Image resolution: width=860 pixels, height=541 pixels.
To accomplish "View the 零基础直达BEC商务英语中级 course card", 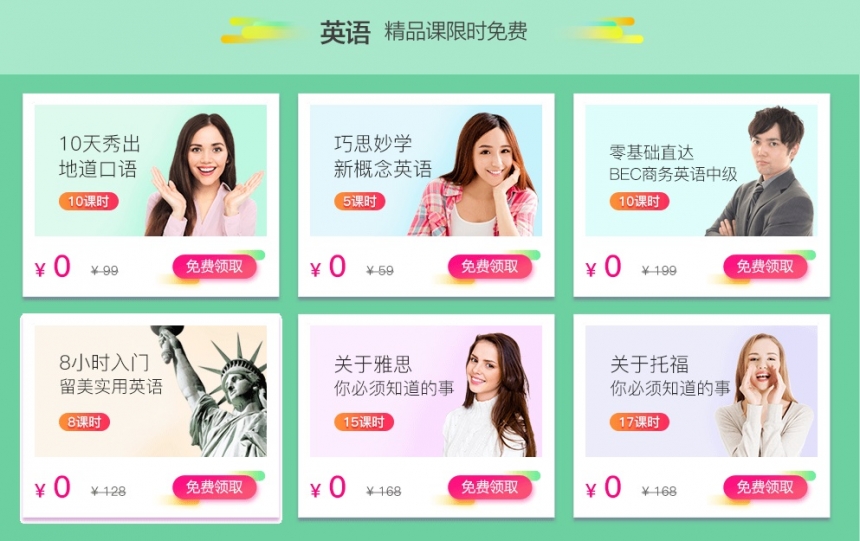I will coord(700,170).
